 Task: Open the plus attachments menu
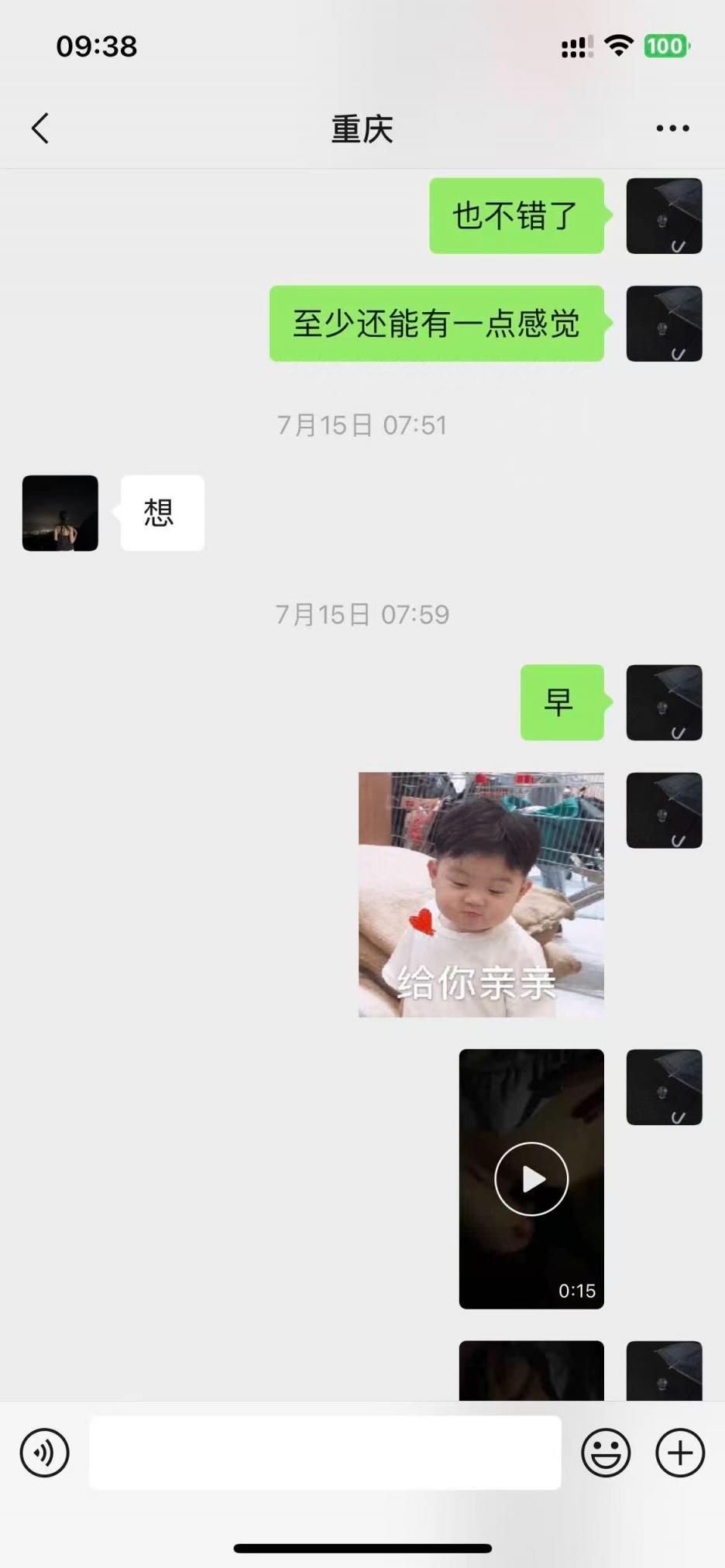point(680,1453)
